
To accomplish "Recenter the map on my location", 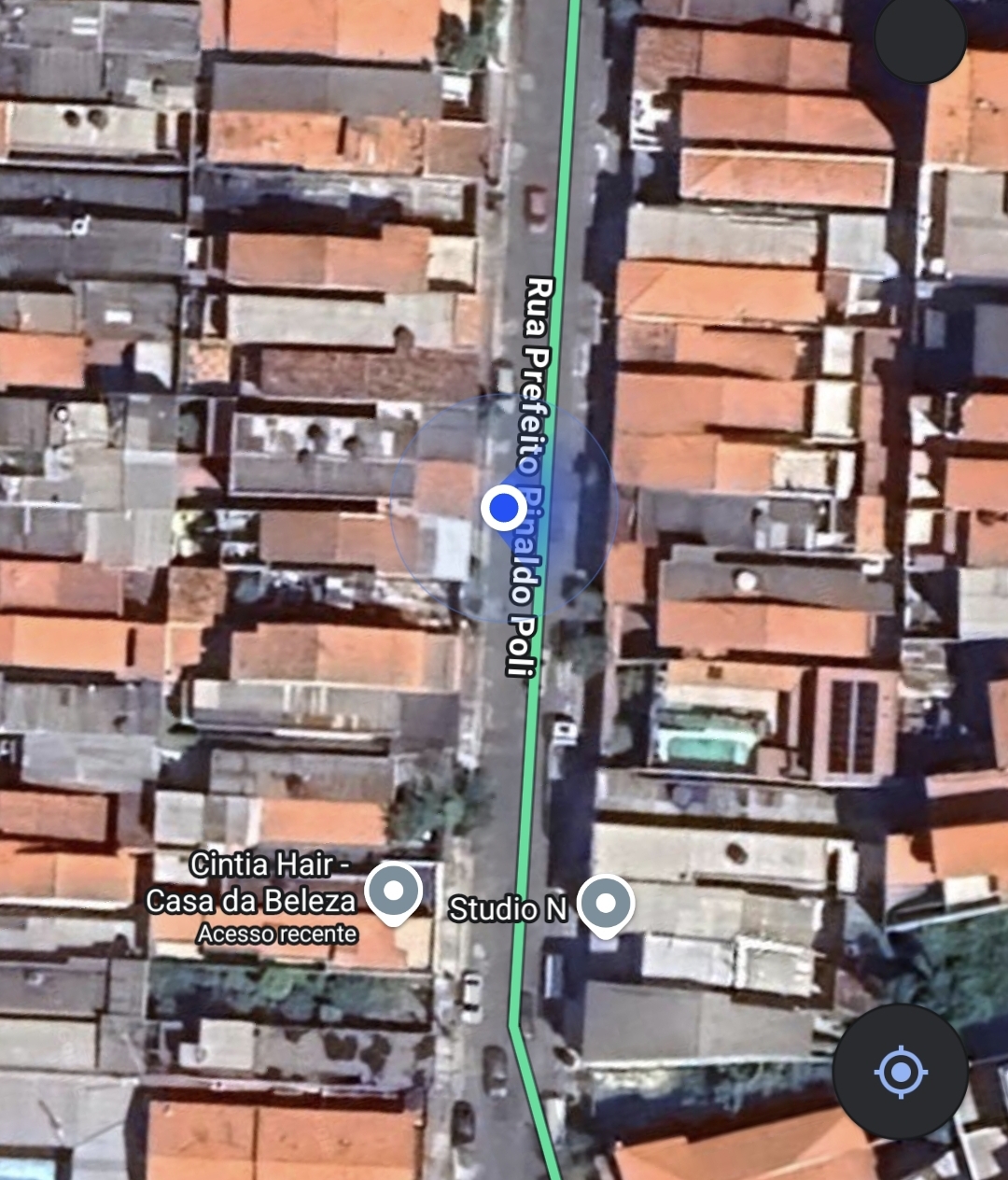I will (x=900, y=1073).
